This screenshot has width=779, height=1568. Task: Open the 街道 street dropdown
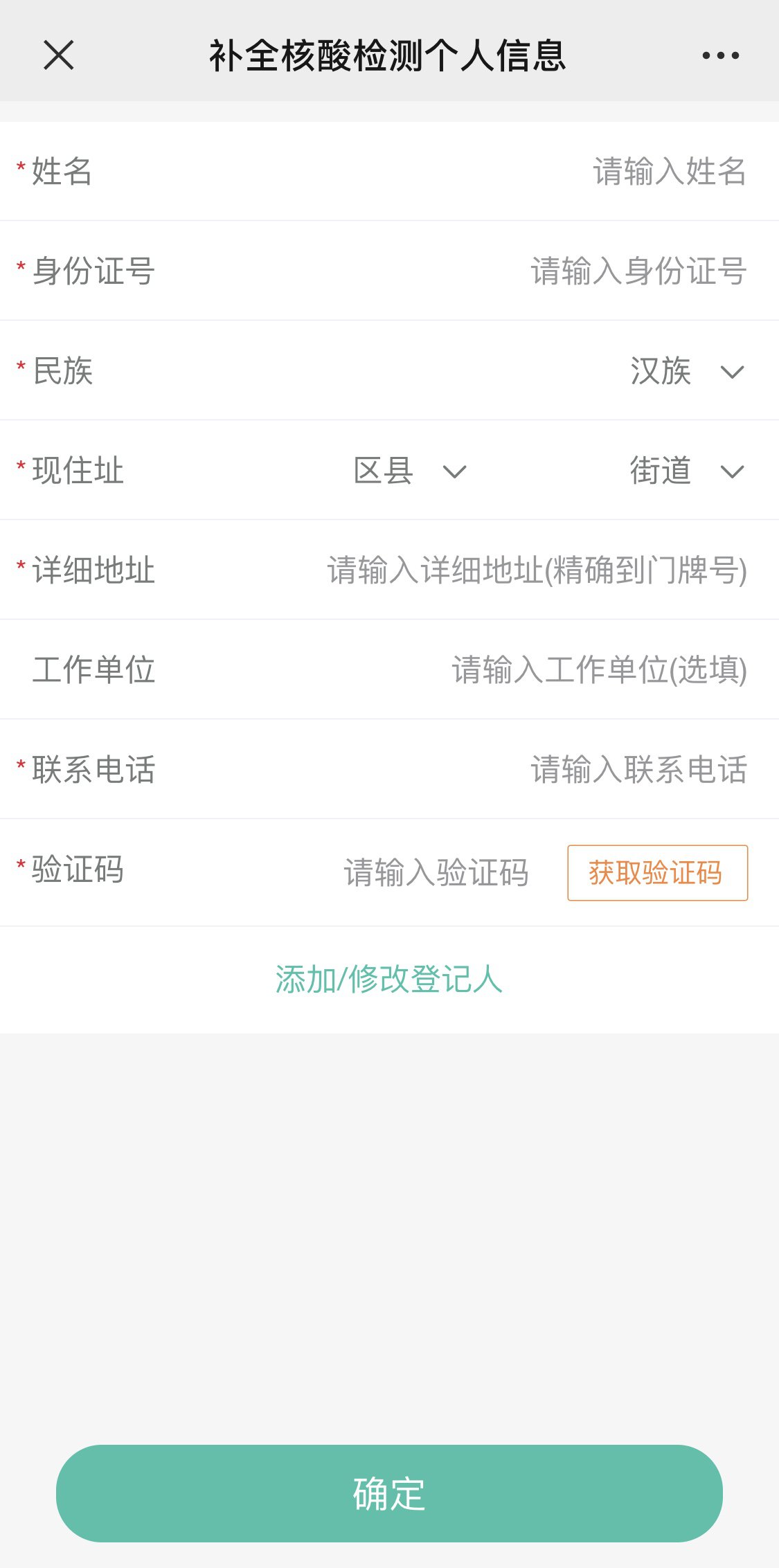point(686,471)
